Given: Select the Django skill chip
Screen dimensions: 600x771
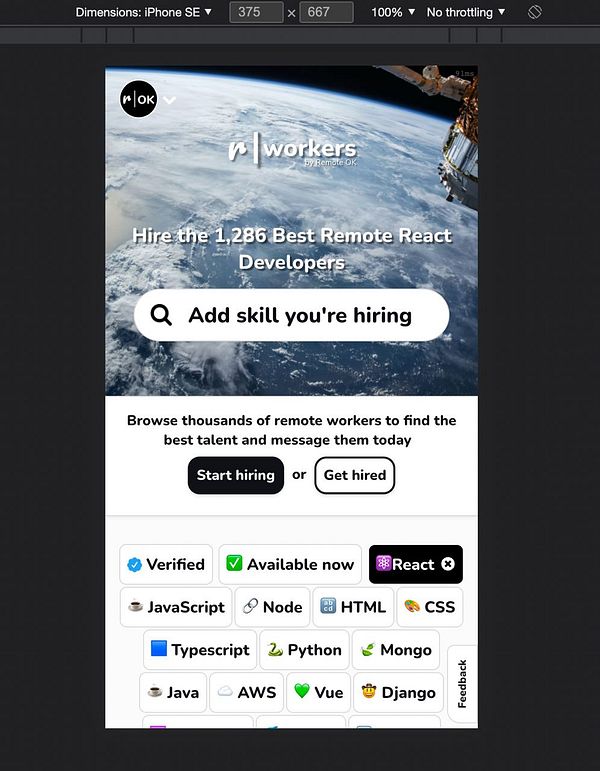Looking at the screenshot, I should [x=397, y=692].
